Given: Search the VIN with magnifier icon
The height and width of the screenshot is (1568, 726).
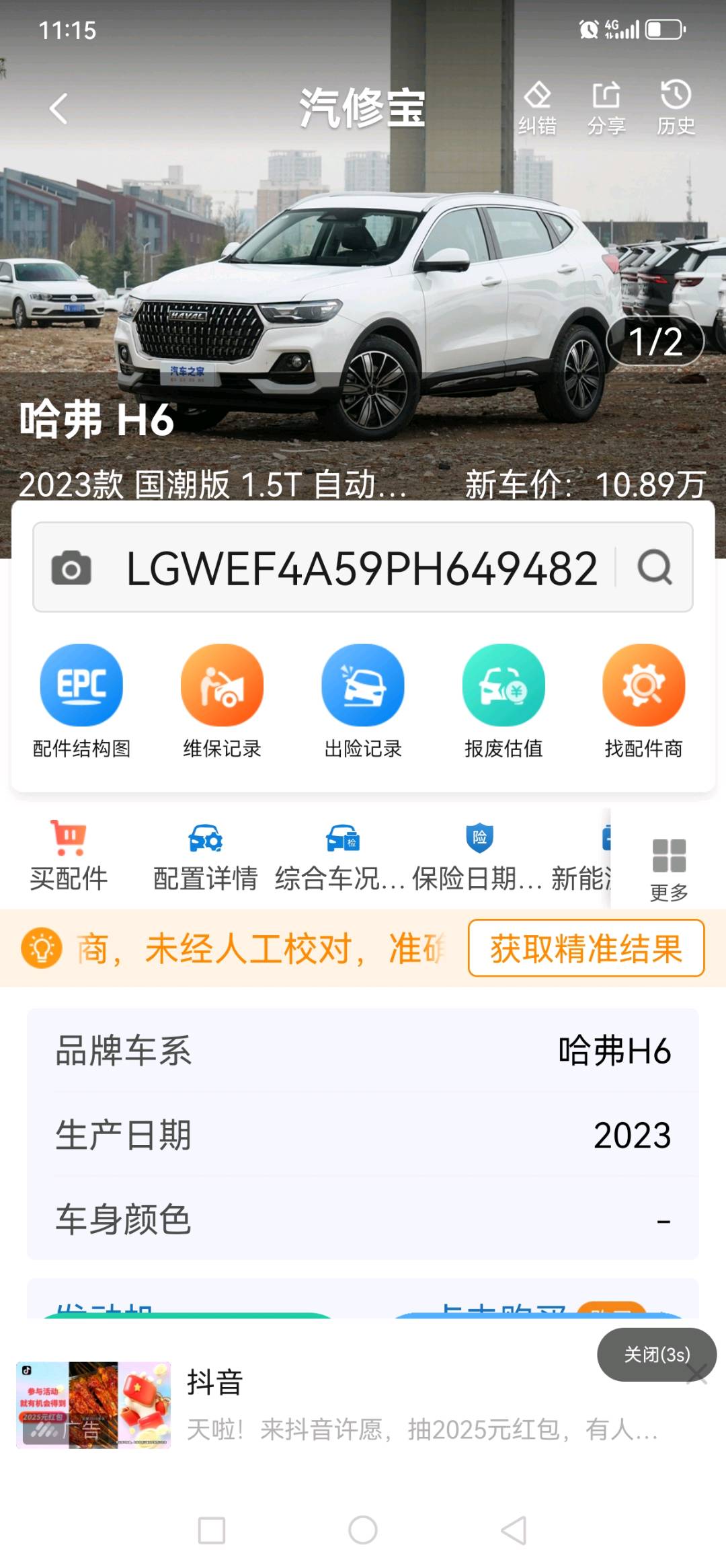Looking at the screenshot, I should pos(655,568).
